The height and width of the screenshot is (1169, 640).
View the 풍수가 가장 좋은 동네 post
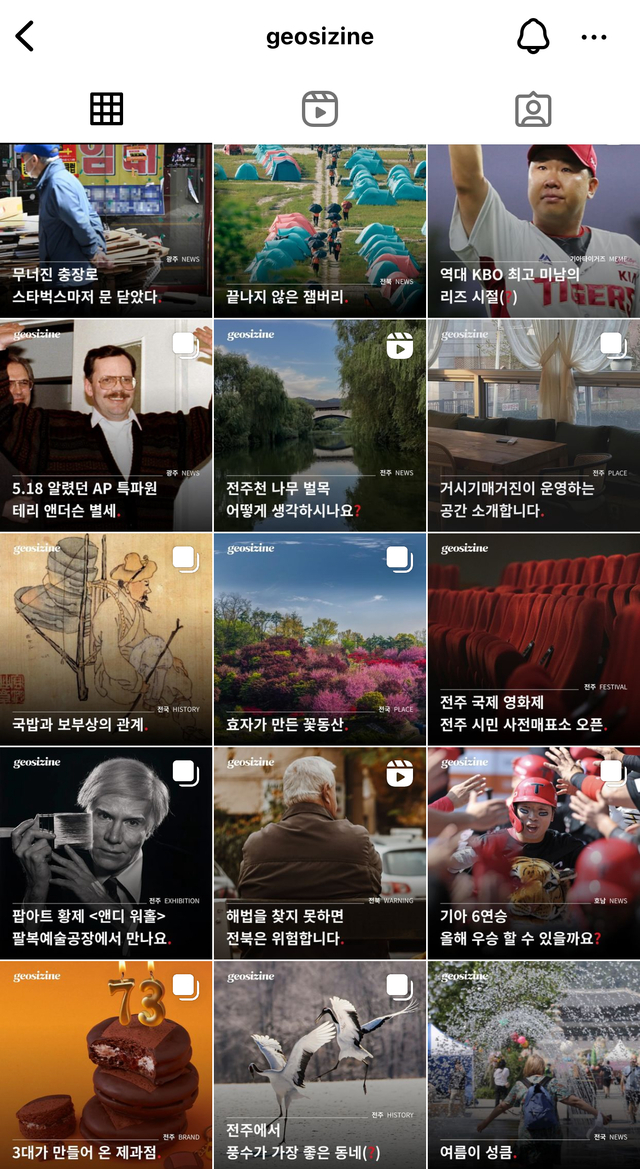pyautogui.click(x=320, y=1065)
